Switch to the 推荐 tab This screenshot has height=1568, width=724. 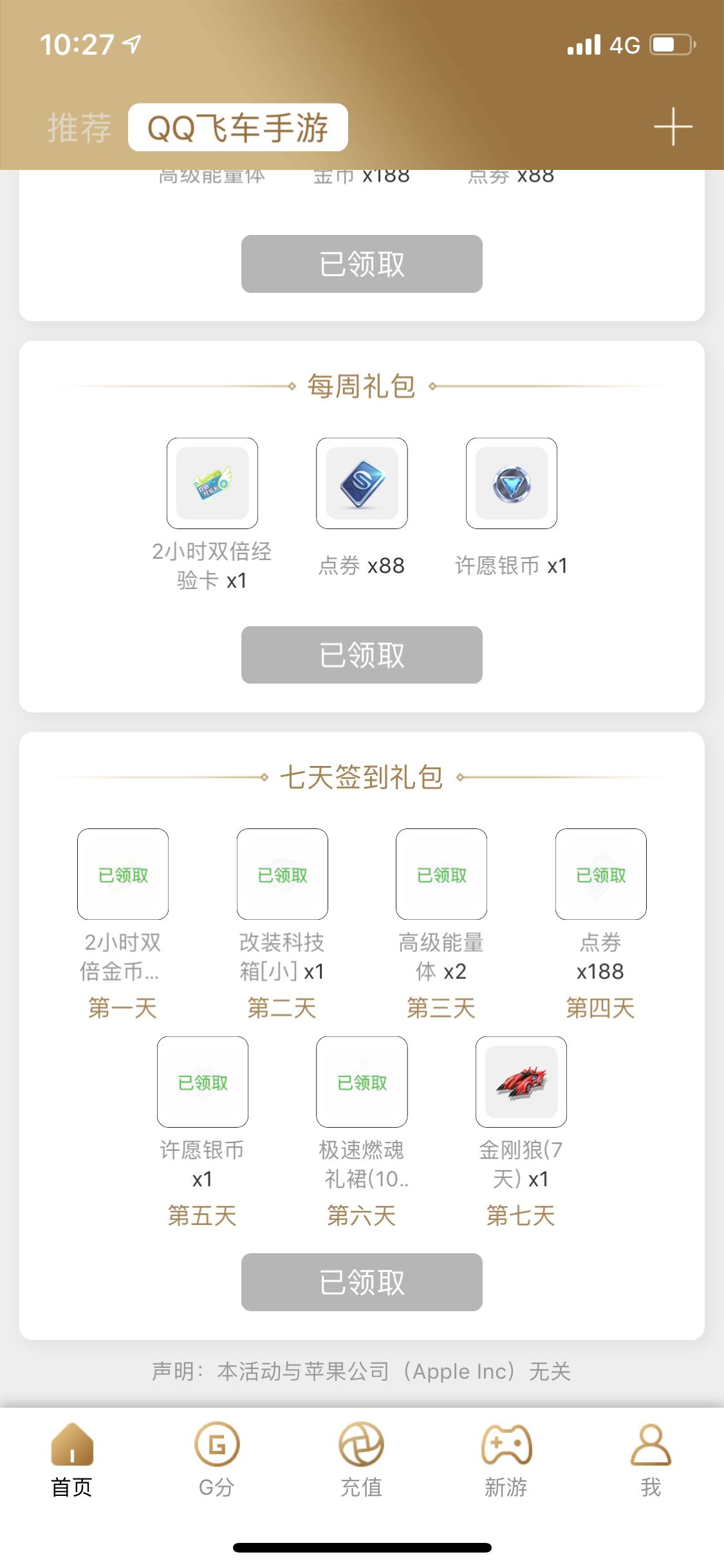click(79, 127)
